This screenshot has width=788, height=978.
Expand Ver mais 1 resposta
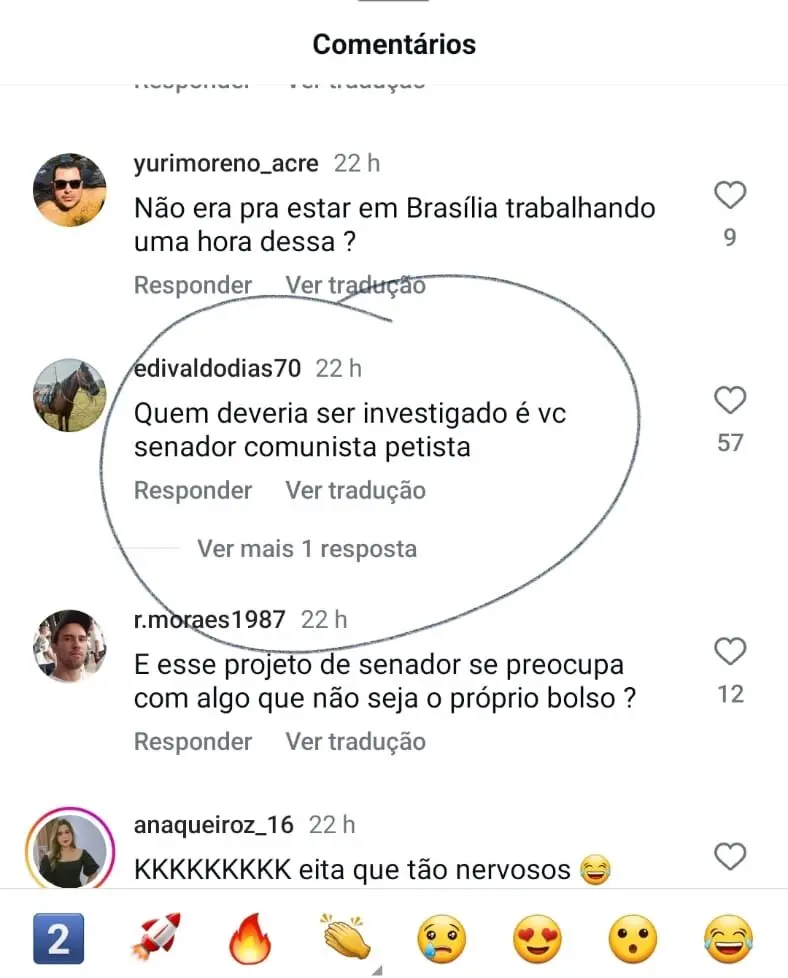point(306,548)
